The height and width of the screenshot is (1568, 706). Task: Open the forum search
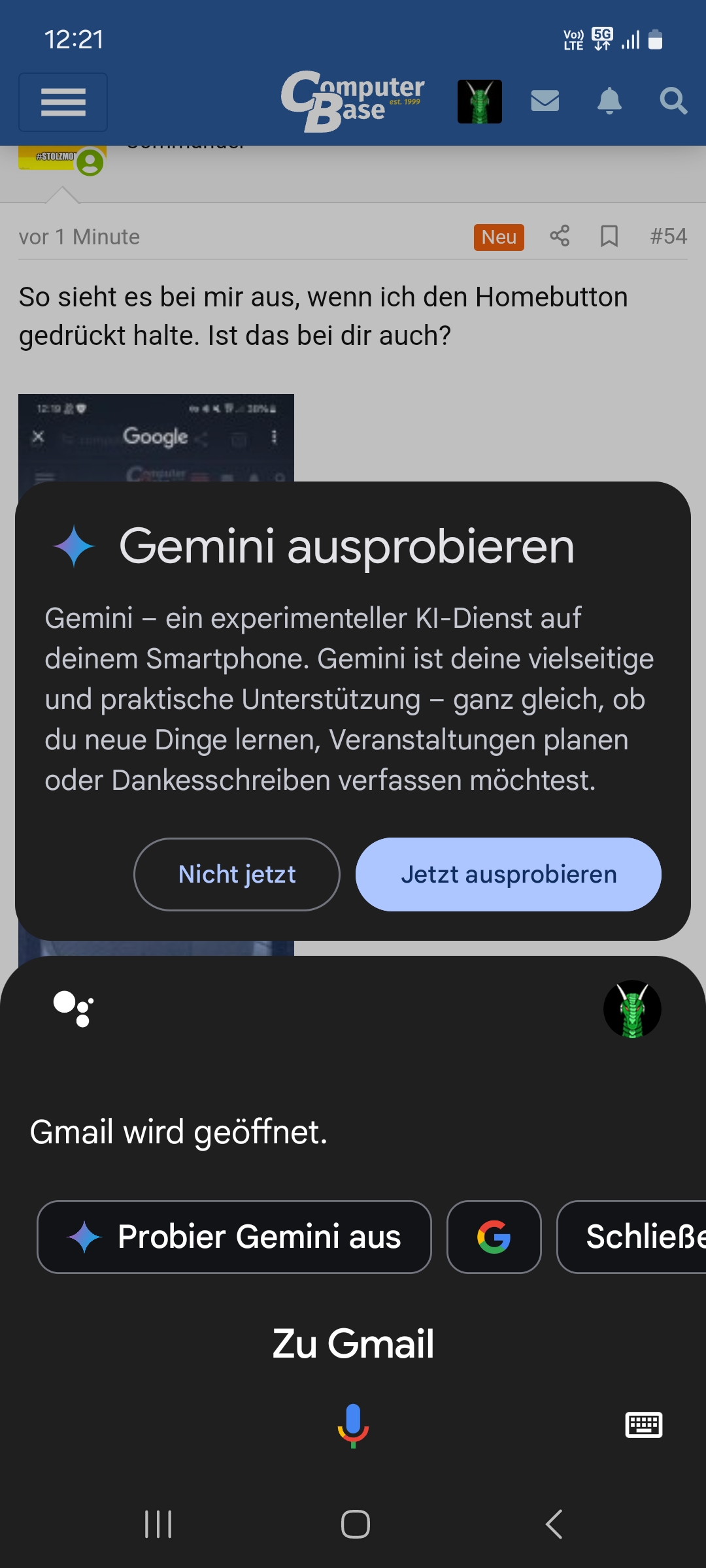coord(673,101)
